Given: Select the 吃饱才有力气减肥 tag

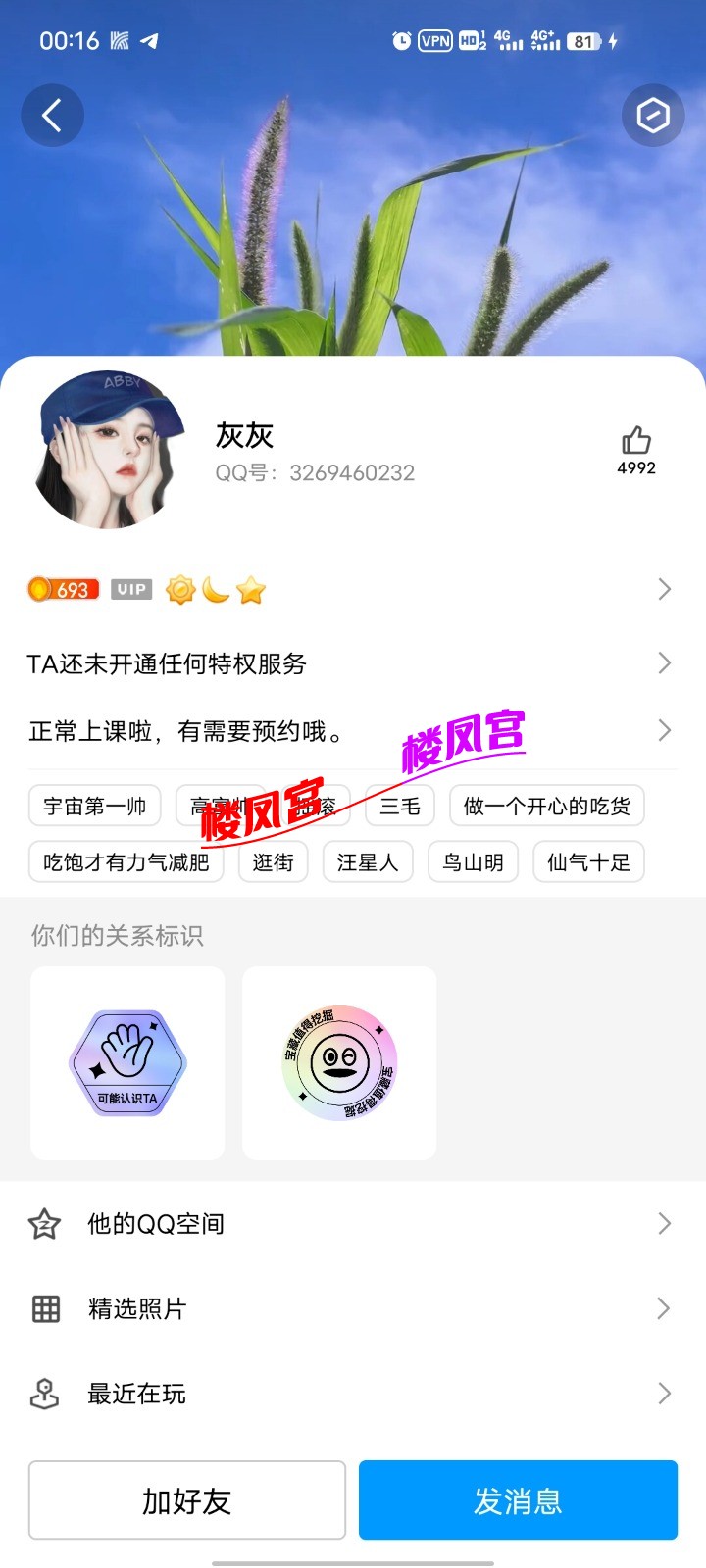Looking at the screenshot, I should click(126, 862).
